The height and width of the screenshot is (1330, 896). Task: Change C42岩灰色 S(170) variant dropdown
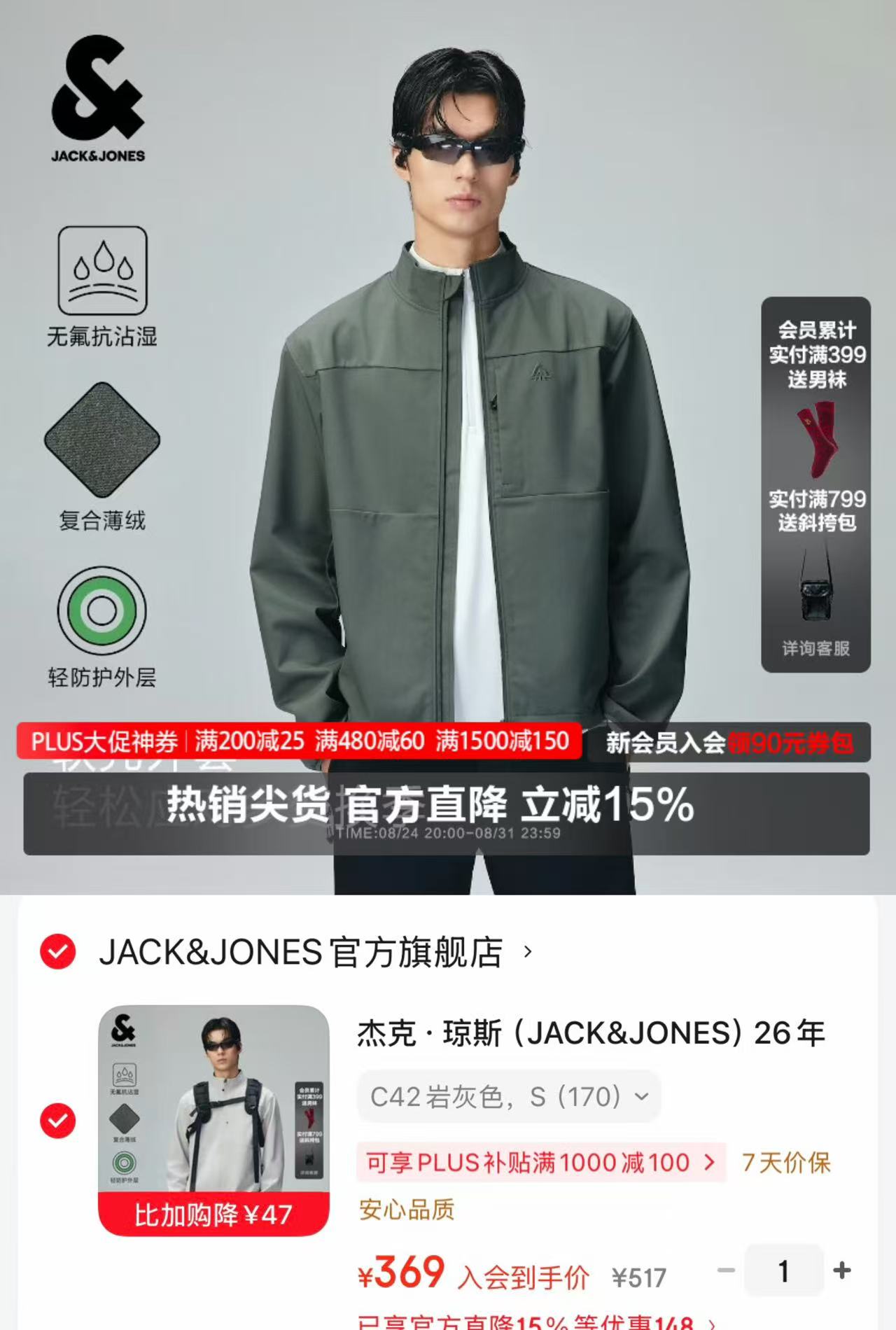coord(509,1097)
